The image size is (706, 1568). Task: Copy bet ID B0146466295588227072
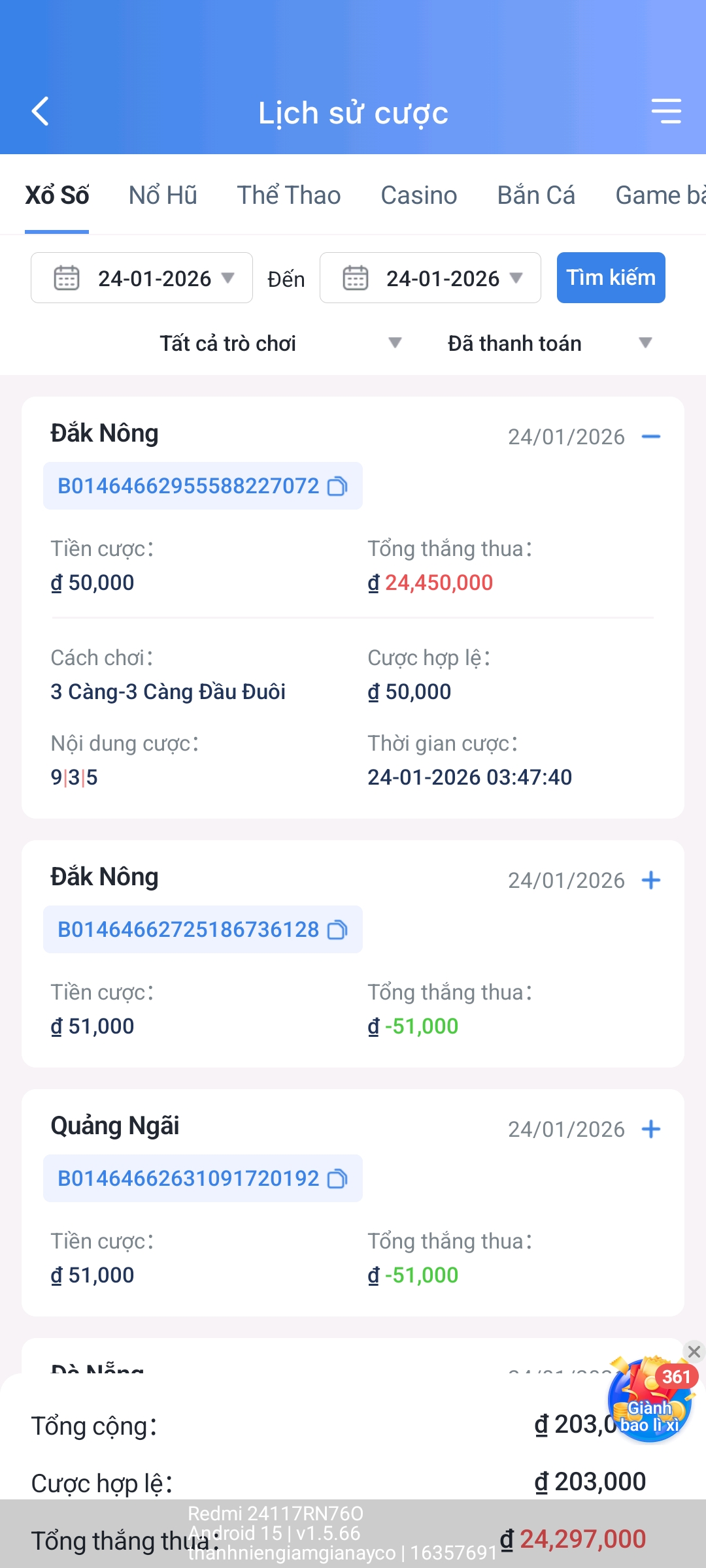click(x=337, y=486)
